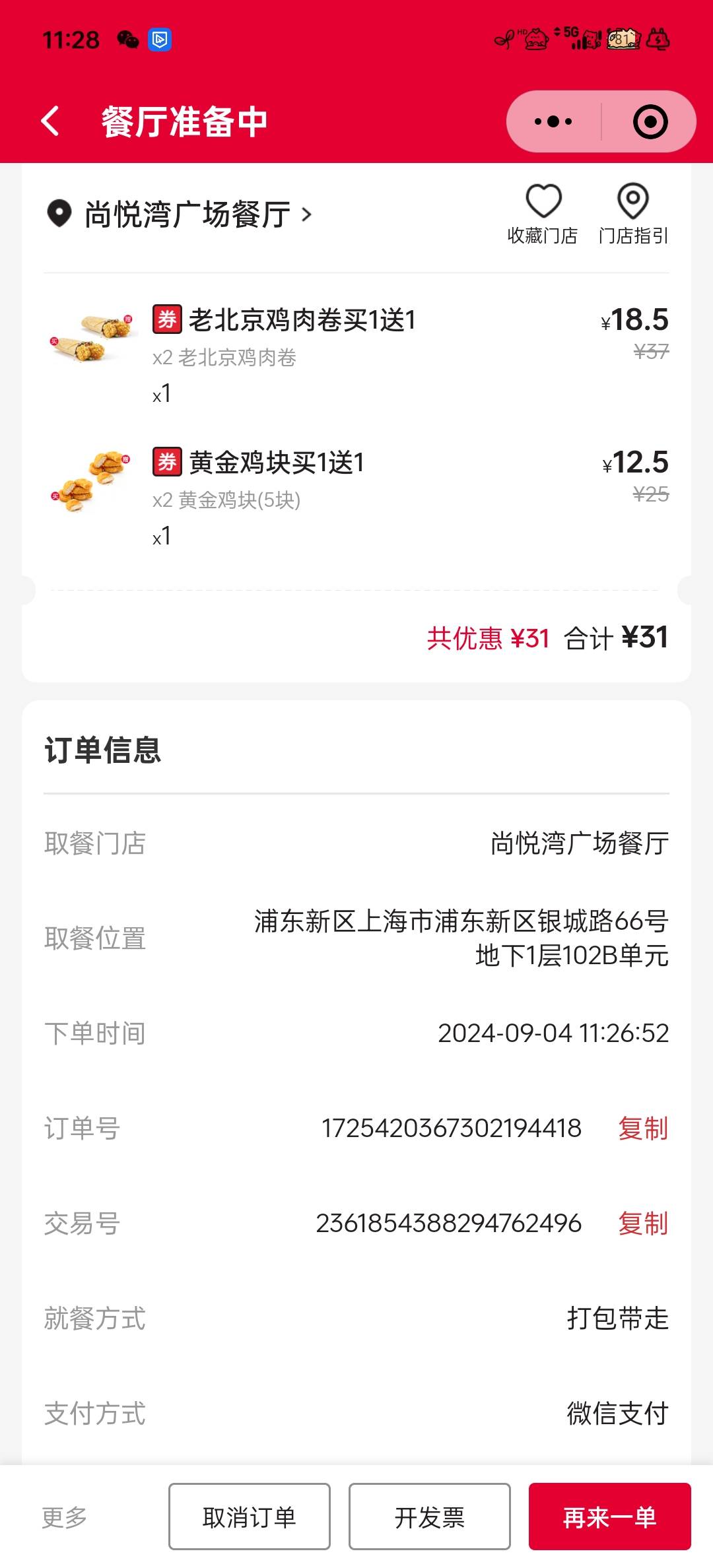Favorite this store with 收藏门店
This screenshot has height=1568, width=713.
(x=543, y=214)
